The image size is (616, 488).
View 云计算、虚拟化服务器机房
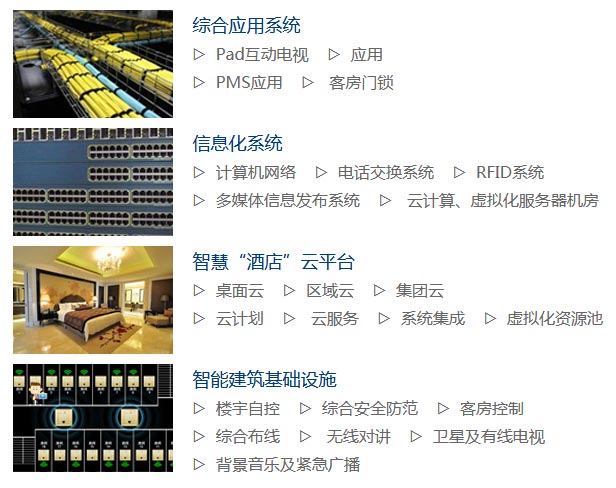[502, 200]
